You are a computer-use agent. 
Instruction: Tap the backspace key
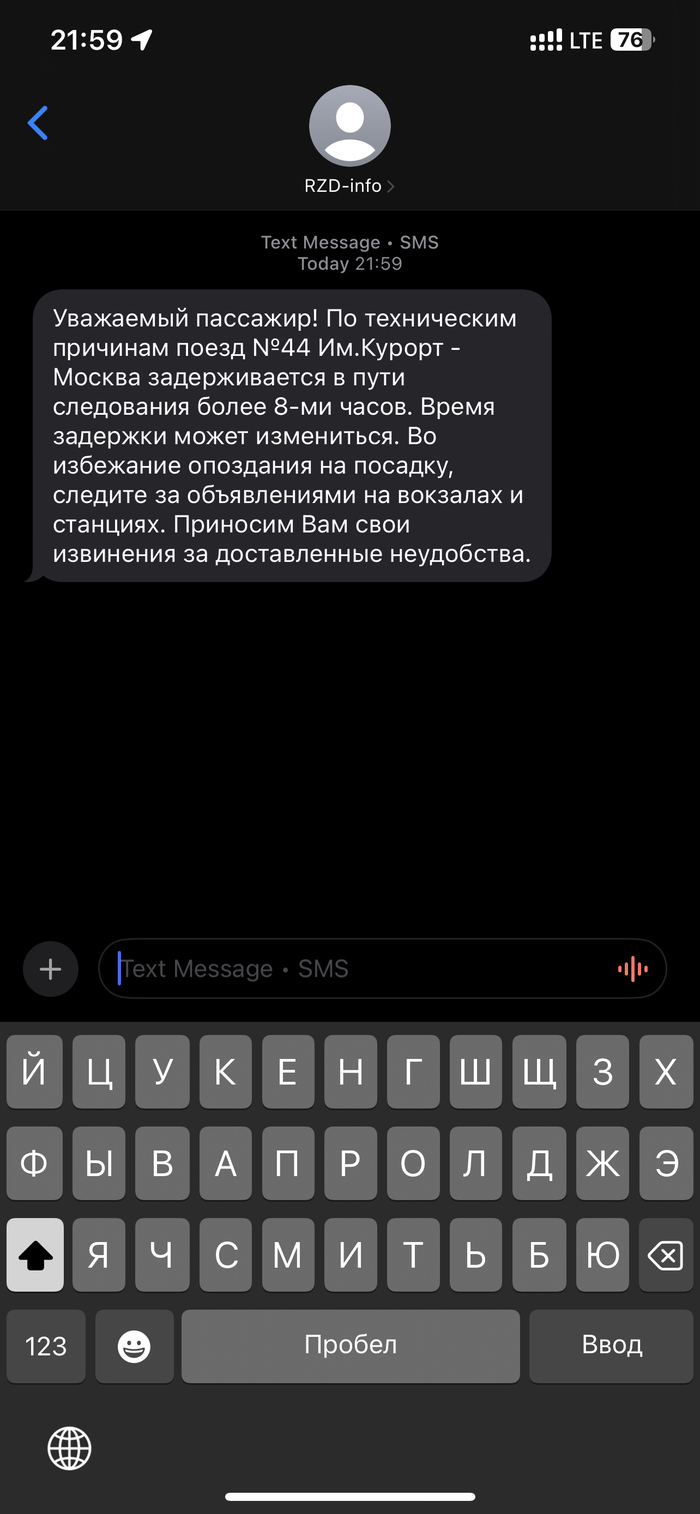tap(665, 1255)
